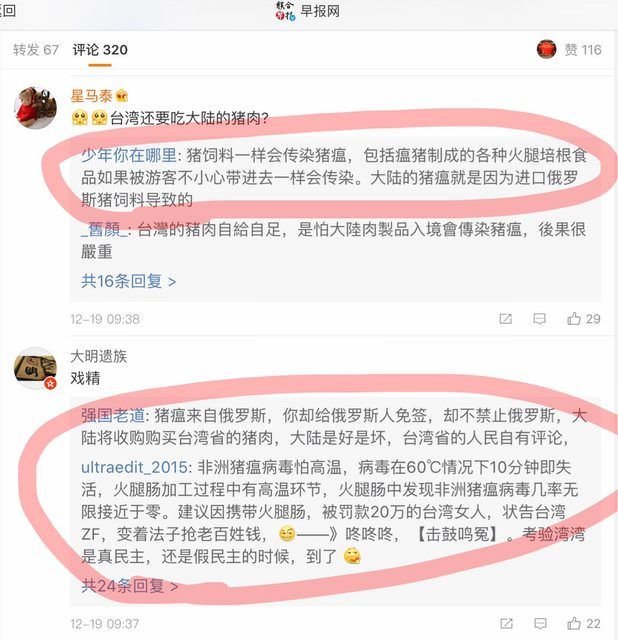Reply to 大明遗族's comment
Viewport: 618px width, 640px height.
click(x=540, y=624)
